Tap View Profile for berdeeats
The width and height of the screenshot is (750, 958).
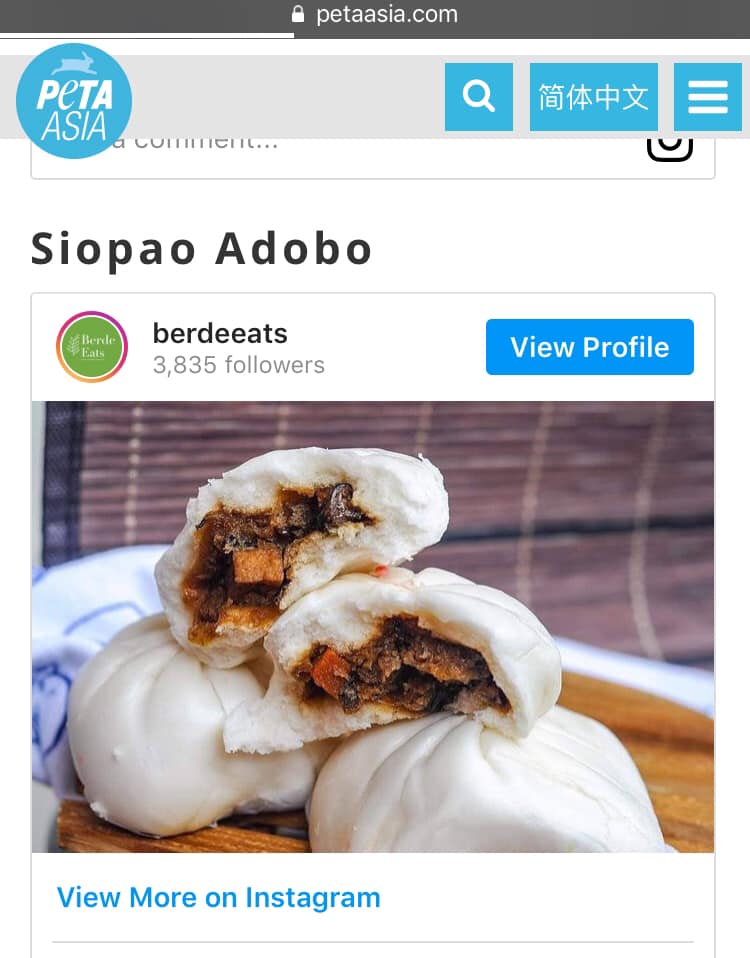click(x=589, y=347)
